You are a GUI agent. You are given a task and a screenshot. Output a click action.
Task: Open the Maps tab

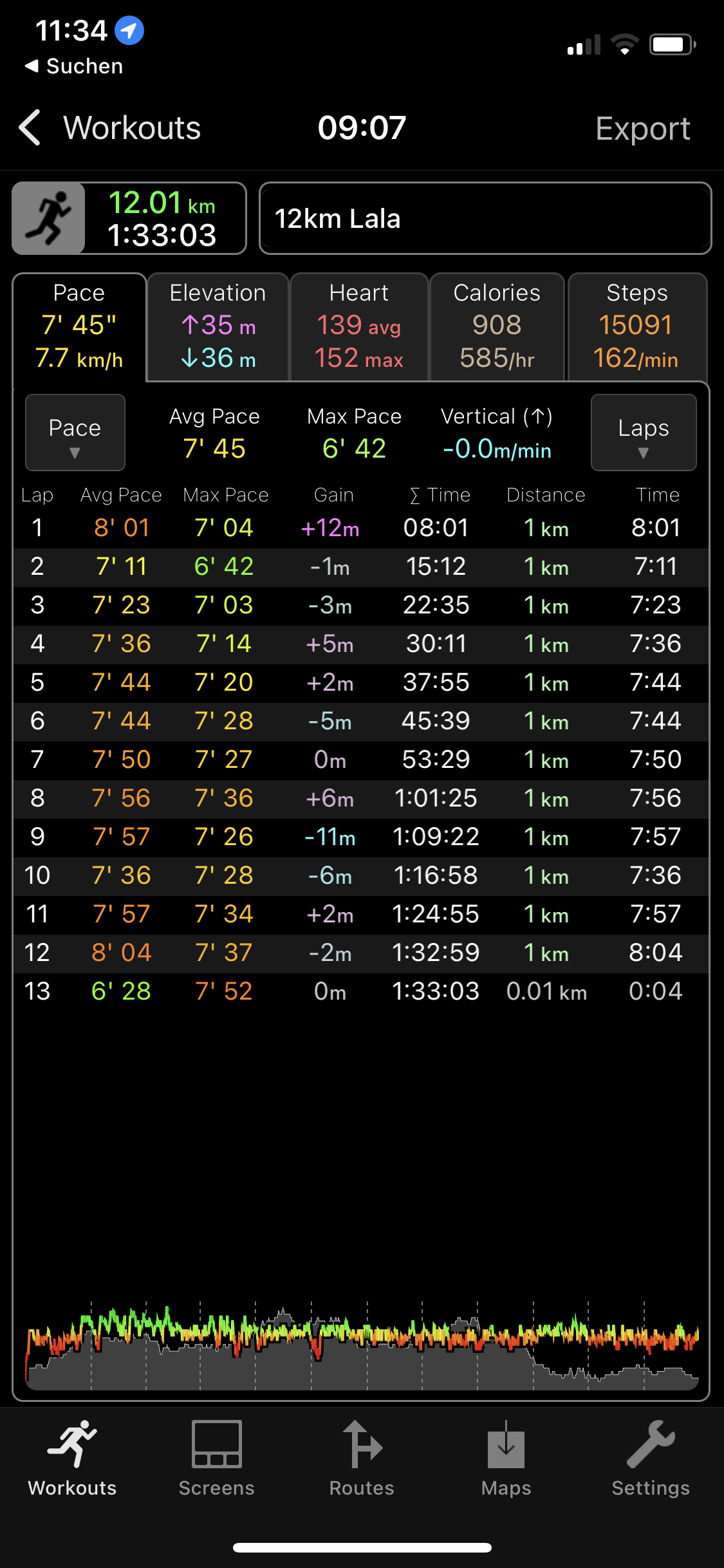(x=506, y=1459)
